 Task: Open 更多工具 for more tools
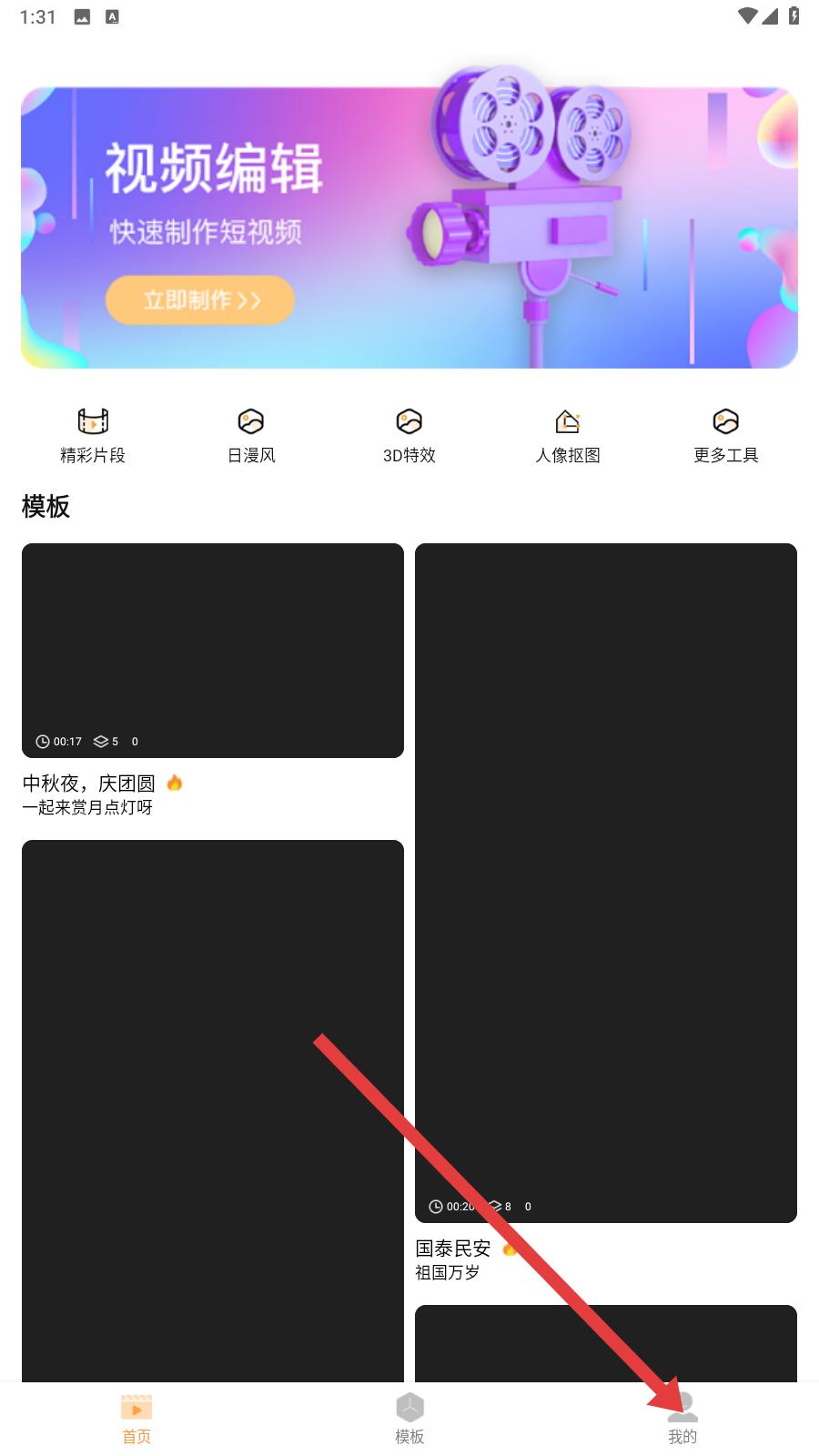click(725, 435)
